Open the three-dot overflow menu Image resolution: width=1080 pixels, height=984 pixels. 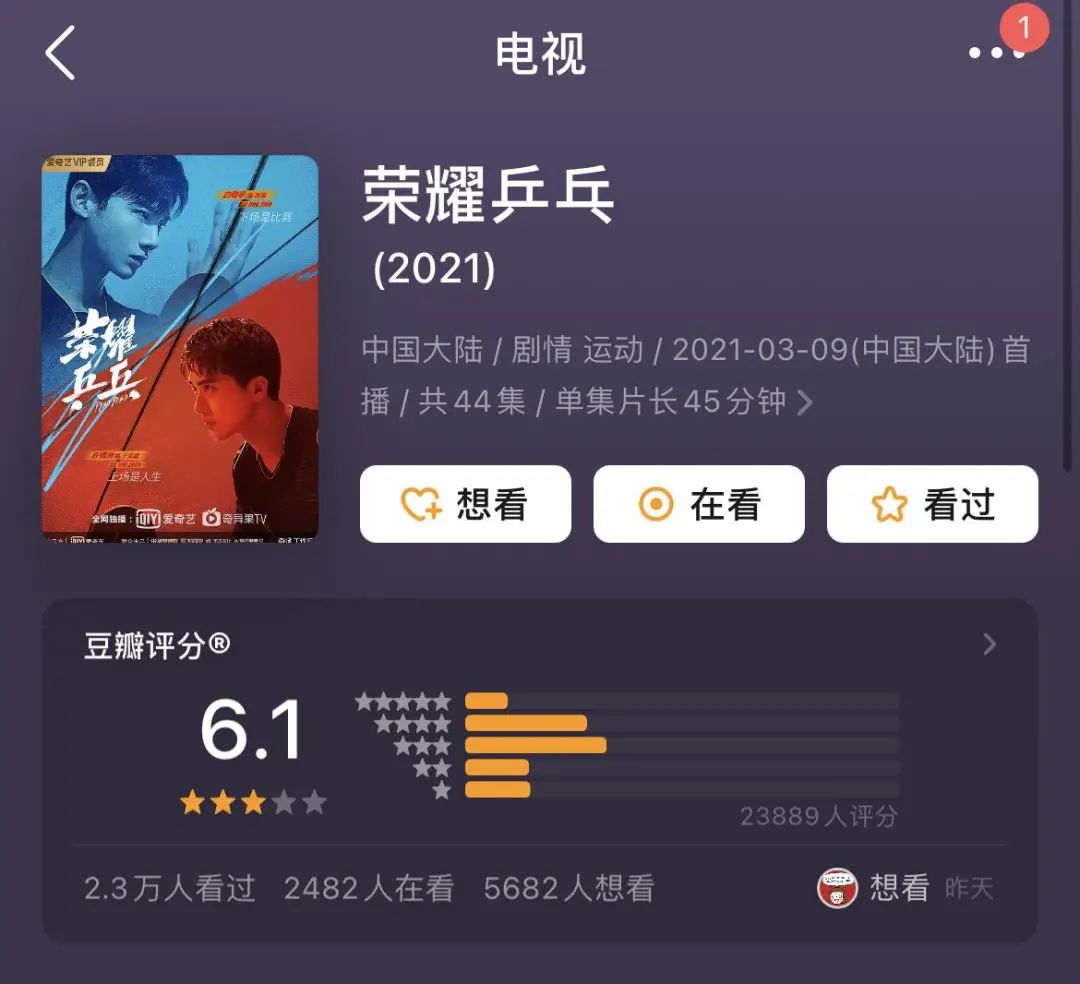click(996, 53)
